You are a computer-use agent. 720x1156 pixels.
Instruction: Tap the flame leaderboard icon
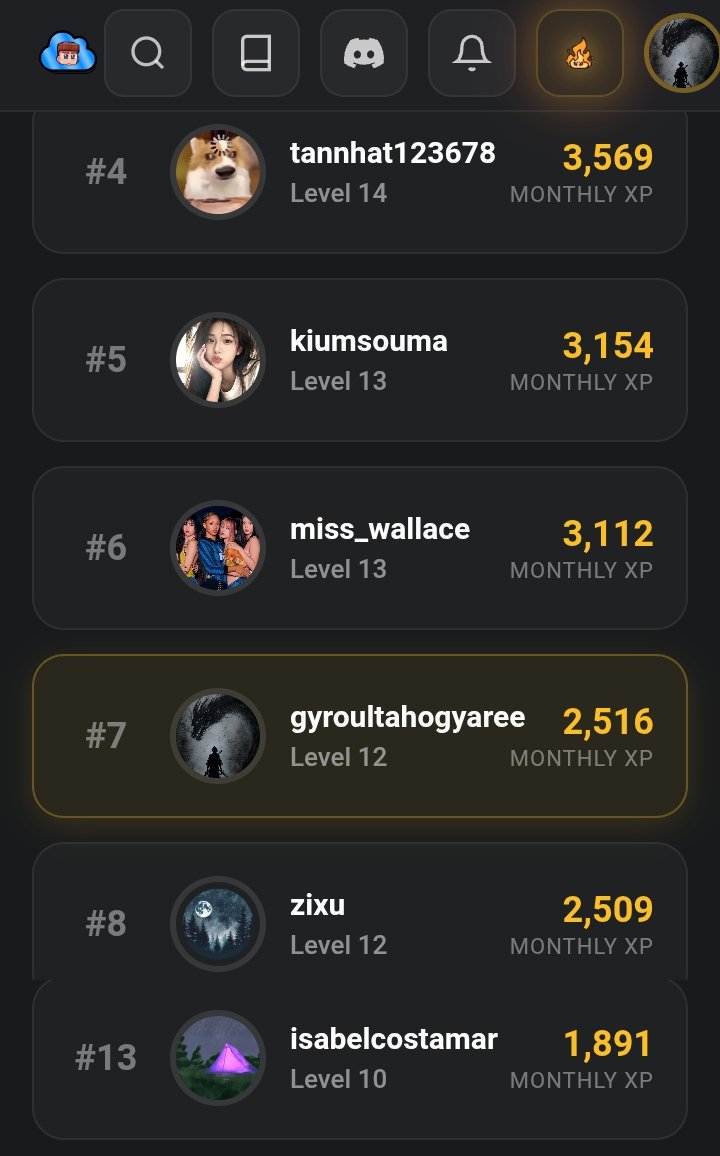(x=580, y=53)
